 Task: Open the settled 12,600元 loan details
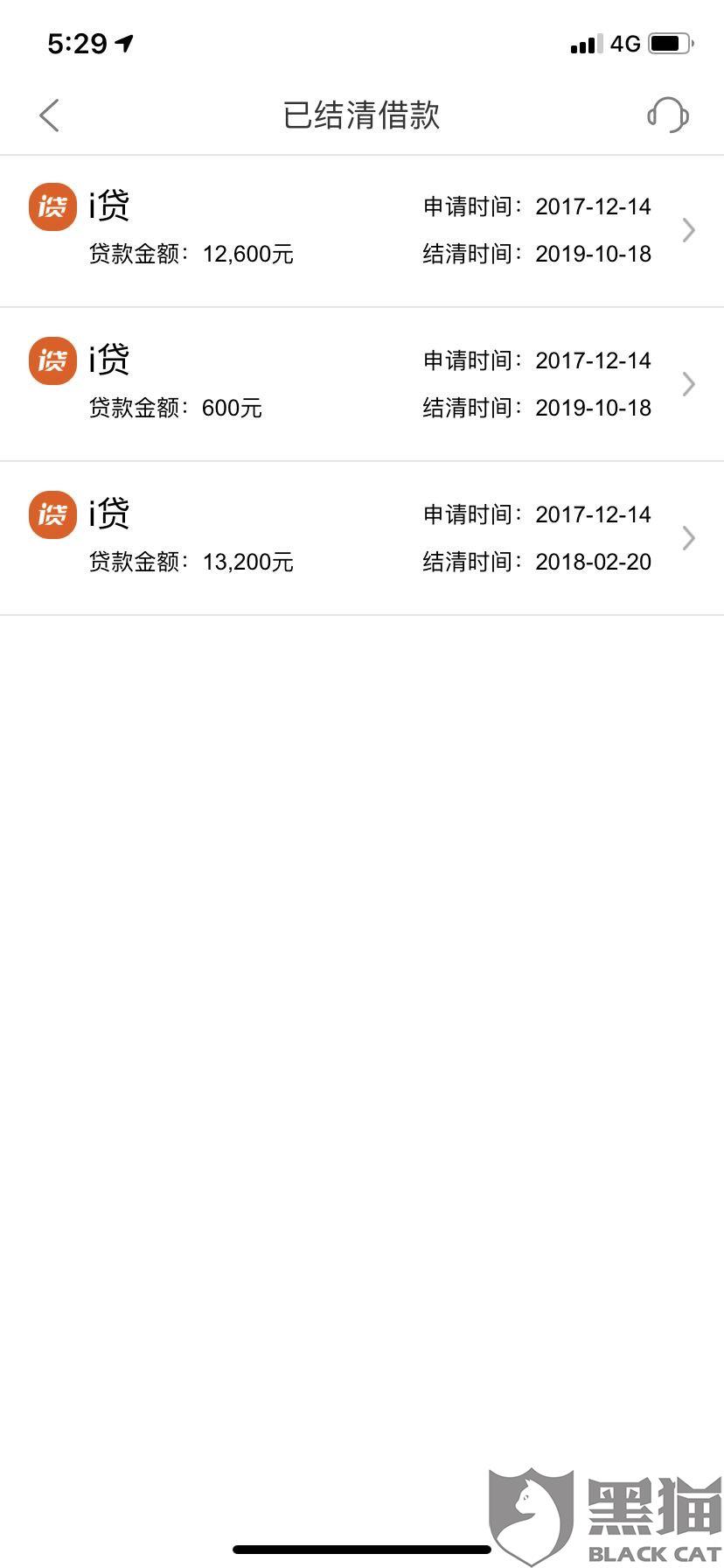[x=361, y=231]
